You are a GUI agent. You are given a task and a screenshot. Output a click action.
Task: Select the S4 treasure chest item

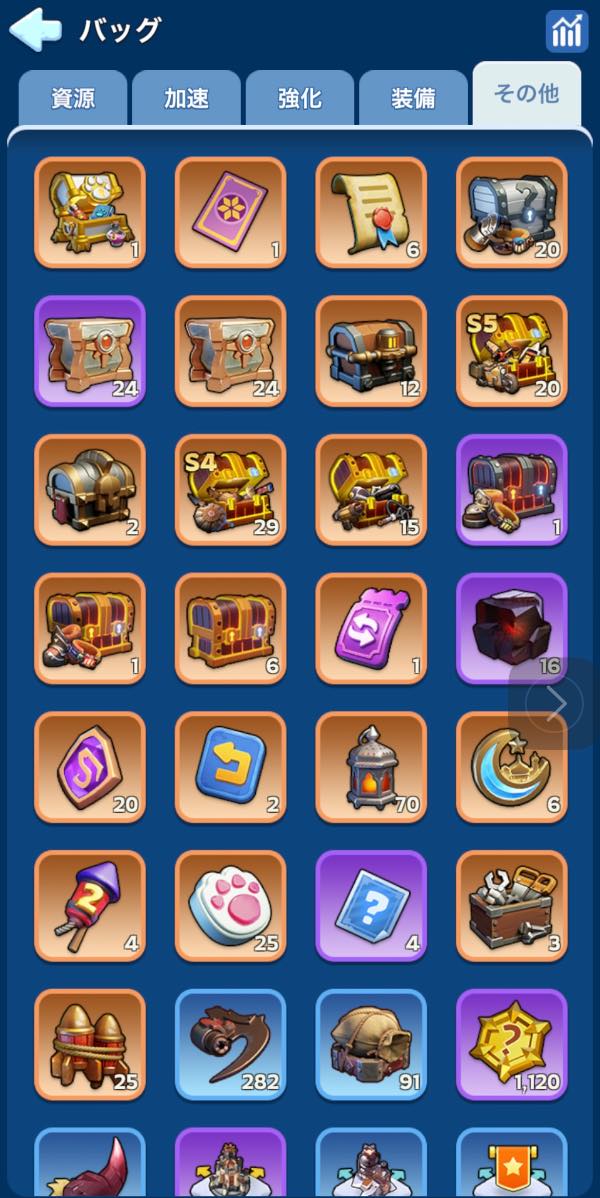pos(230,489)
